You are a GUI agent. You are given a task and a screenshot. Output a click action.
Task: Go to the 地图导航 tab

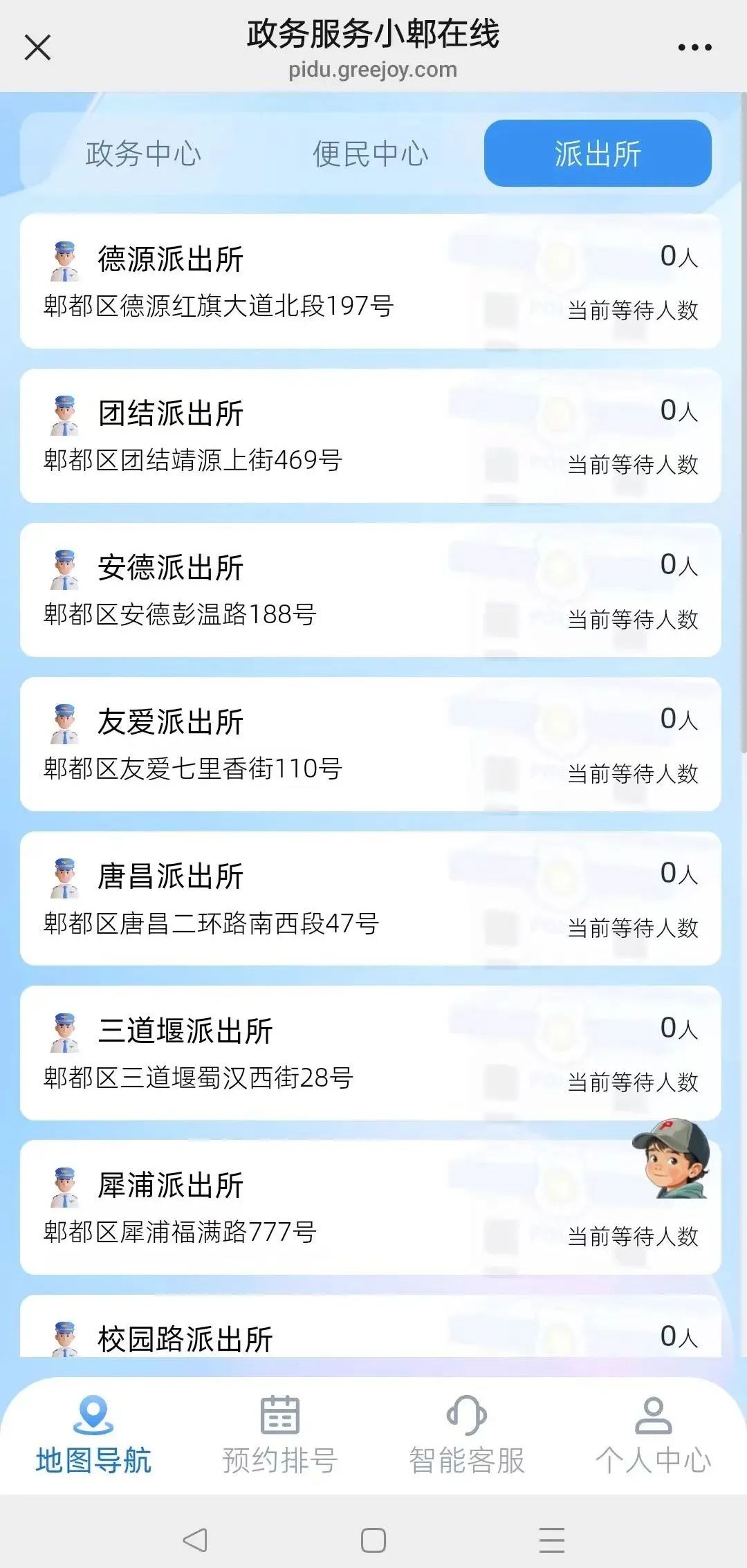pyautogui.click(x=93, y=1434)
